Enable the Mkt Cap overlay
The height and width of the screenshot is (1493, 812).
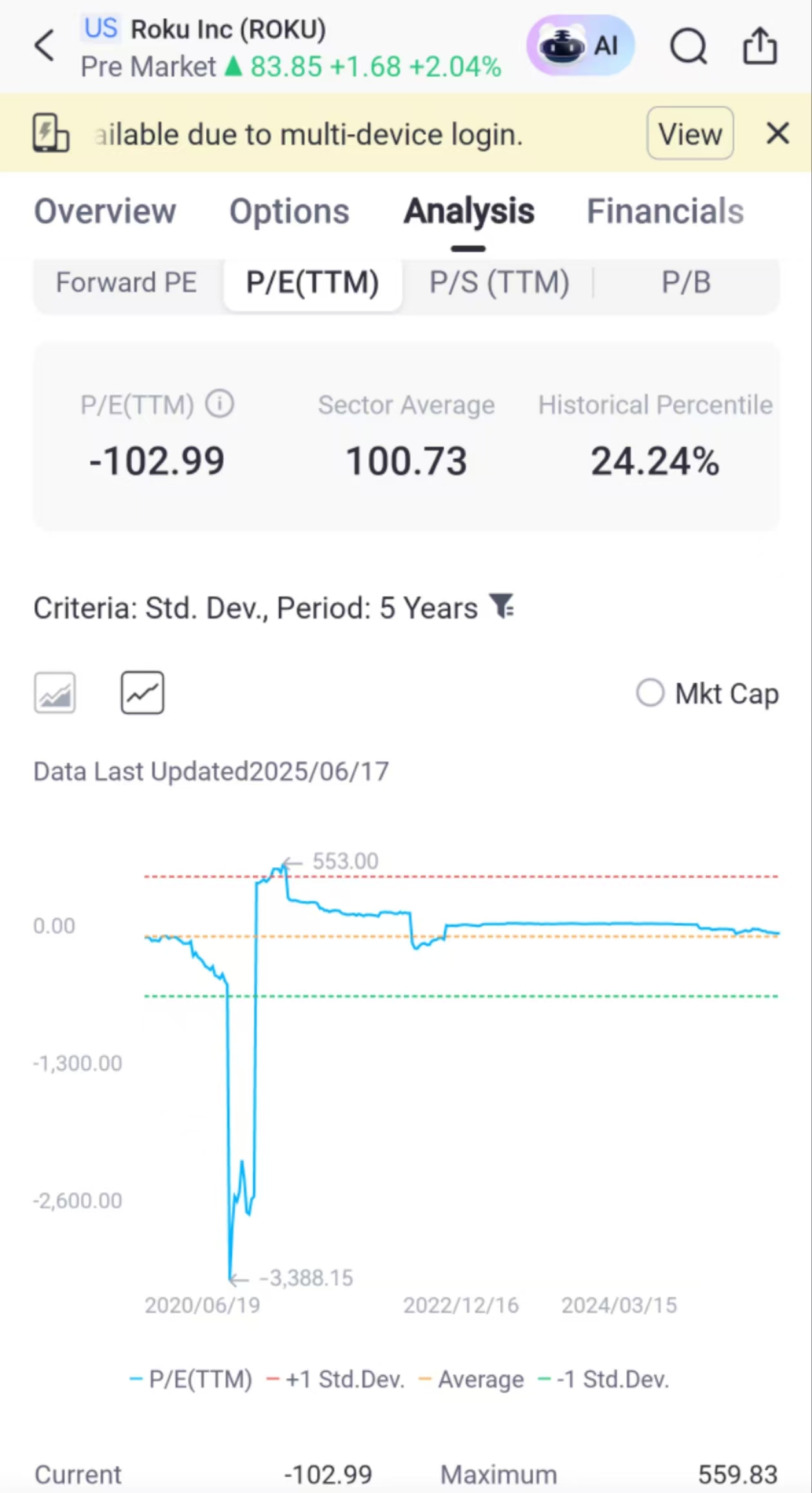tap(650, 693)
